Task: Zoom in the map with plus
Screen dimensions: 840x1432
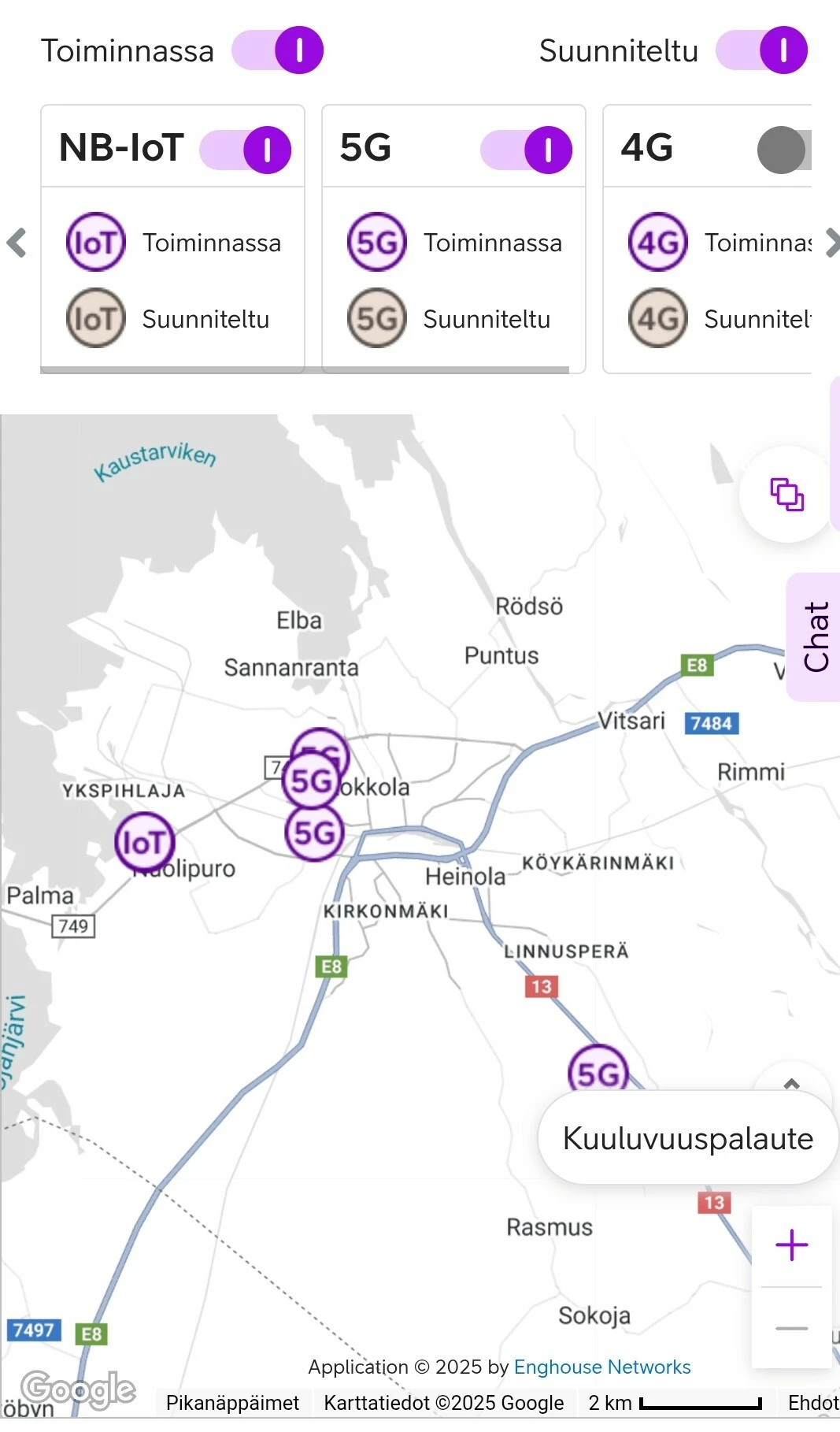Action: point(791,1245)
